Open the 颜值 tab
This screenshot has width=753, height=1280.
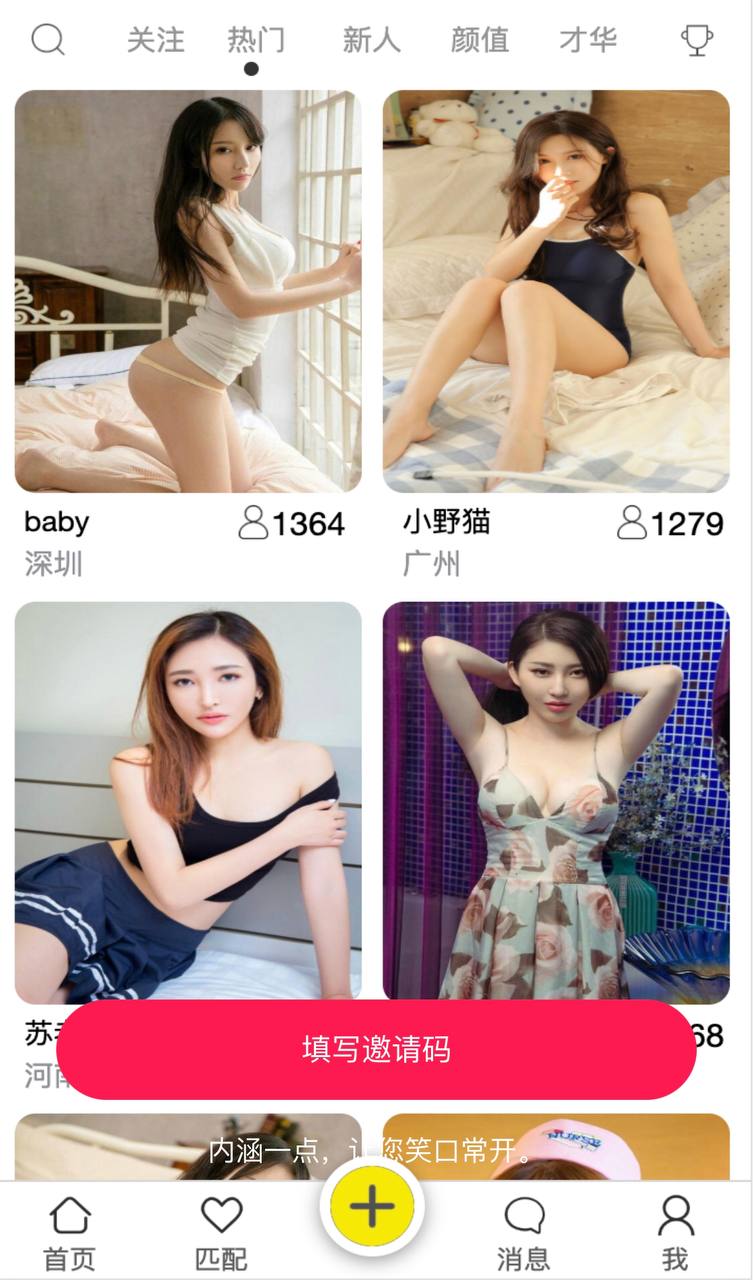tap(480, 40)
